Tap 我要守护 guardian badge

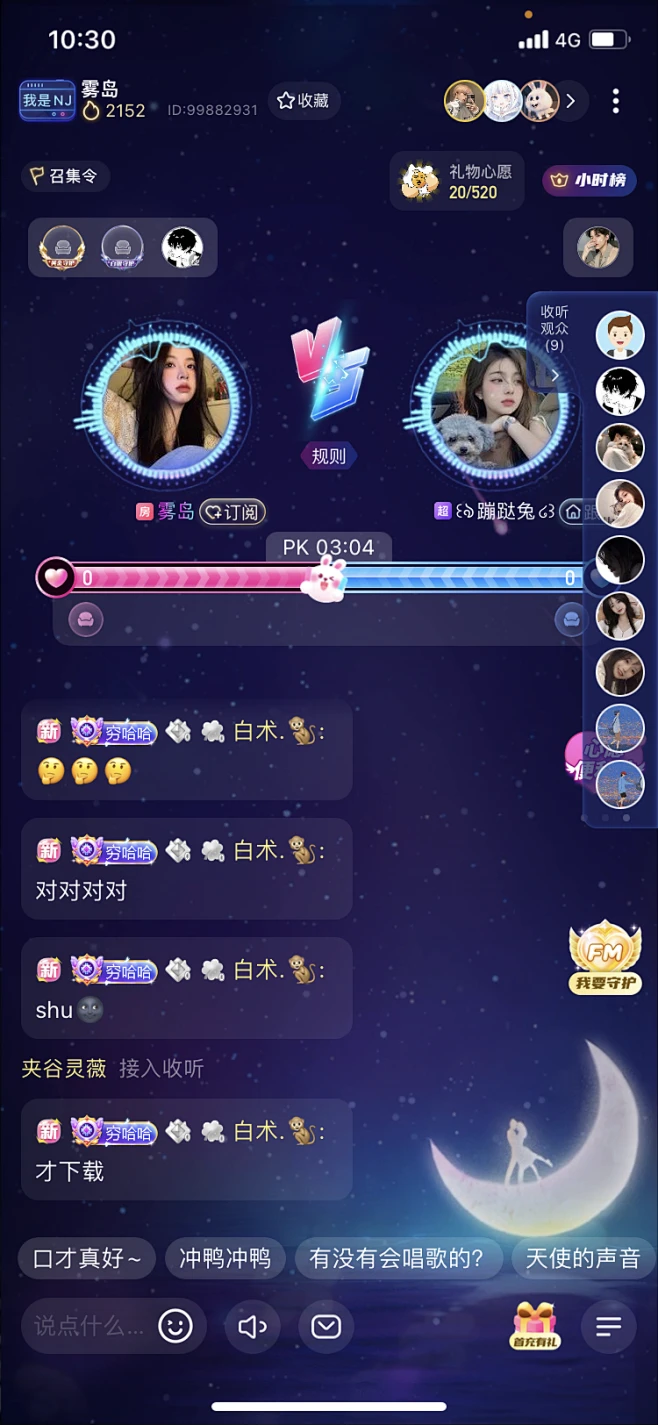click(604, 957)
